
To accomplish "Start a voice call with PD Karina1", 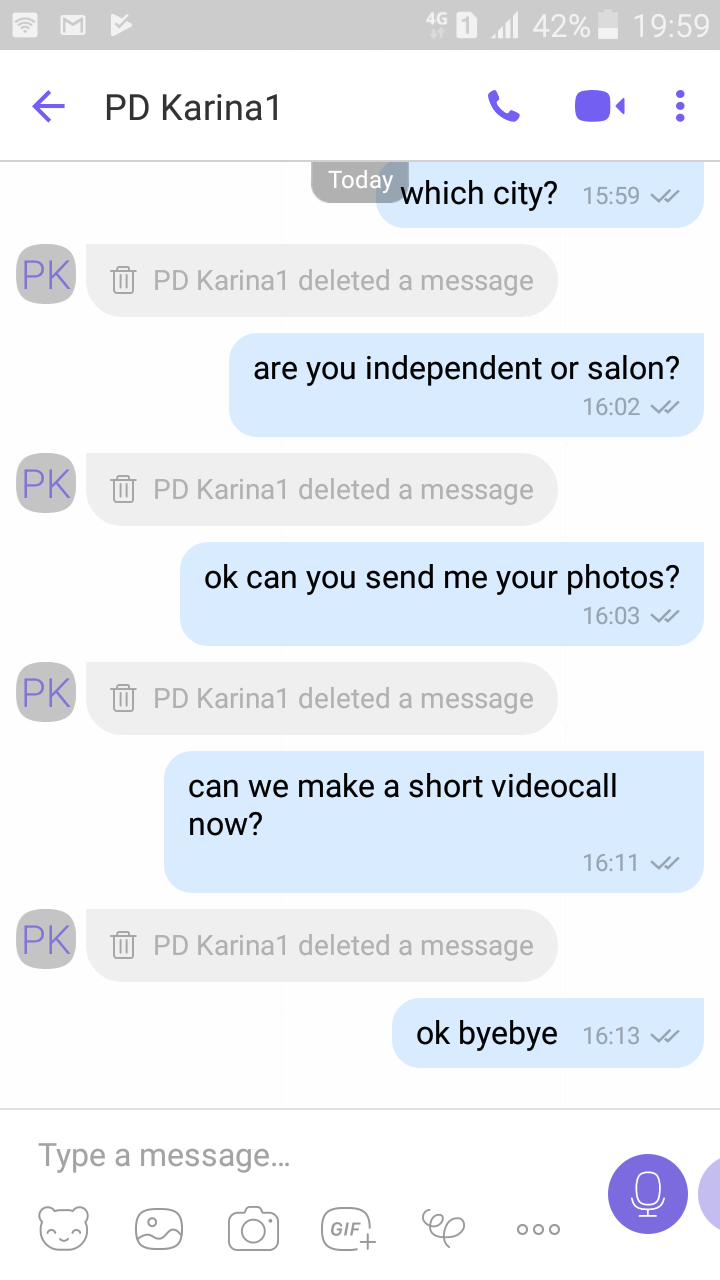I will (x=504, y=105).
